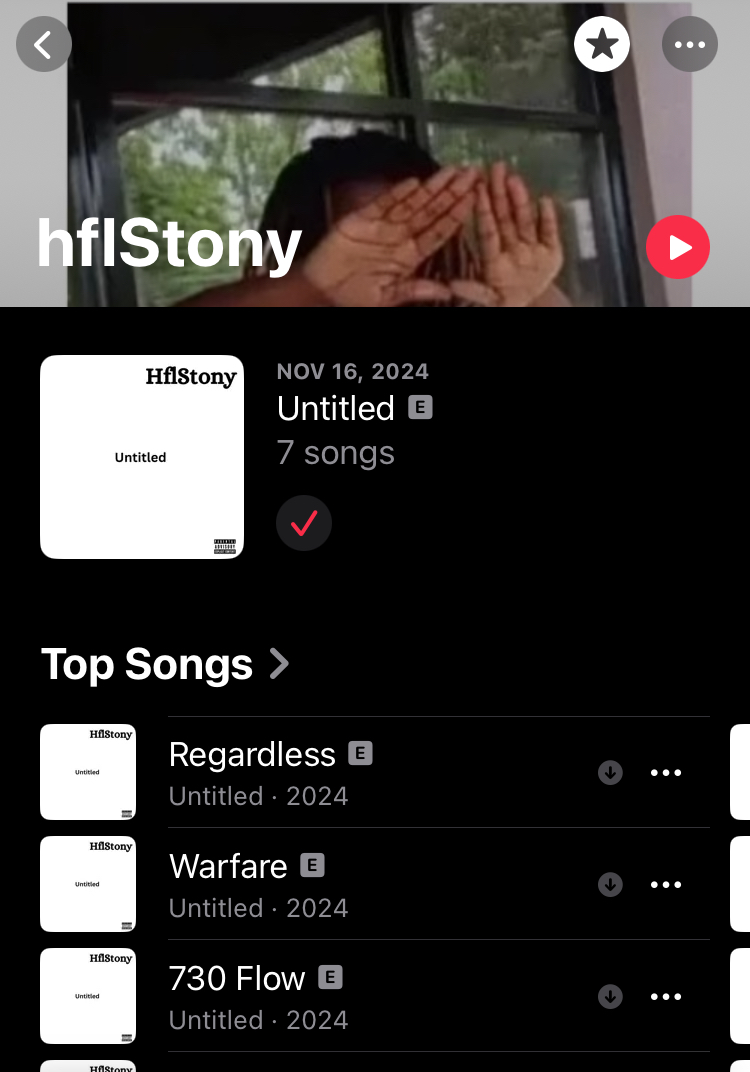Download the song Warfare
The width and height of the screenshot is (750, 1072).
click(610, 885)
